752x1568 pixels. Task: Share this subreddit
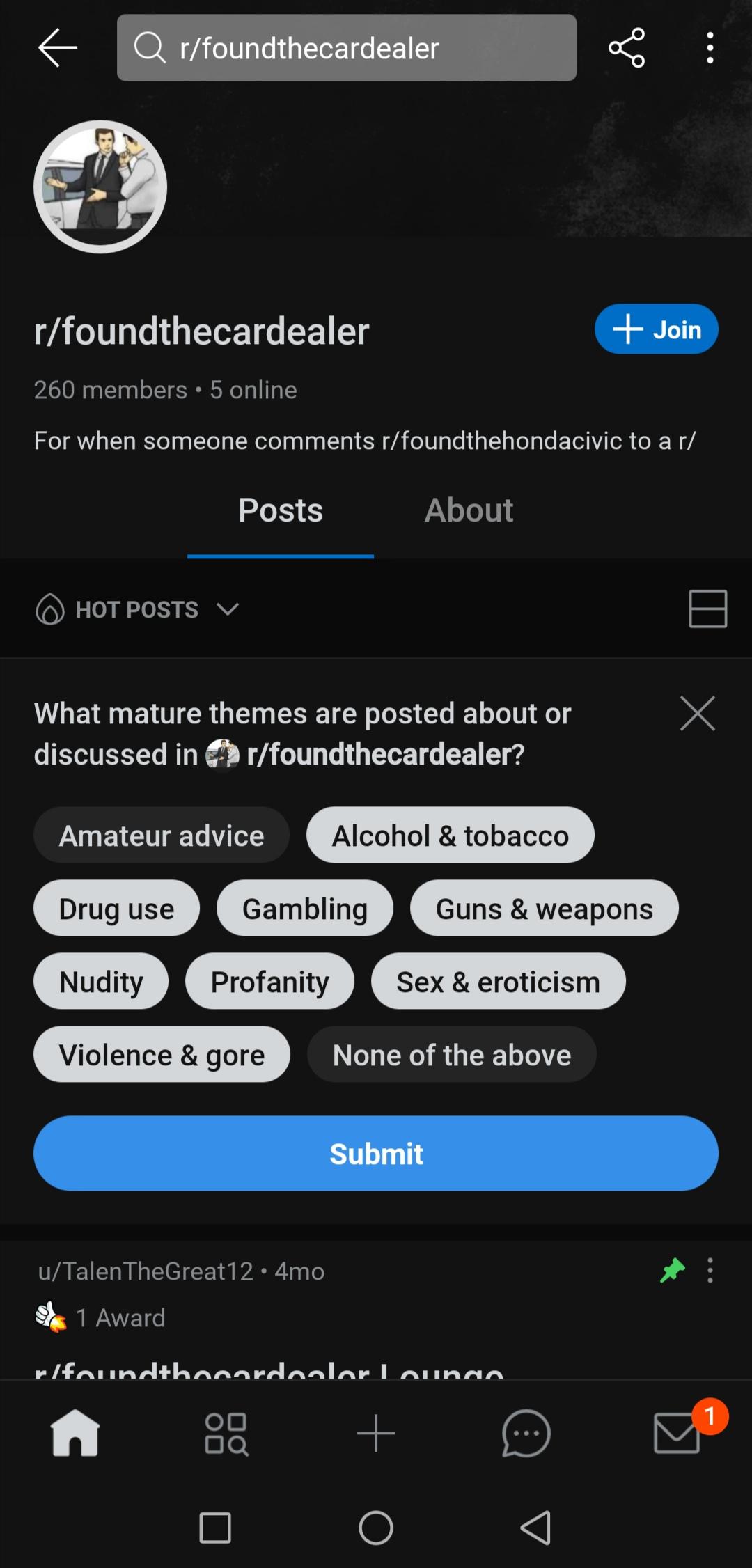tap(627, 48)
